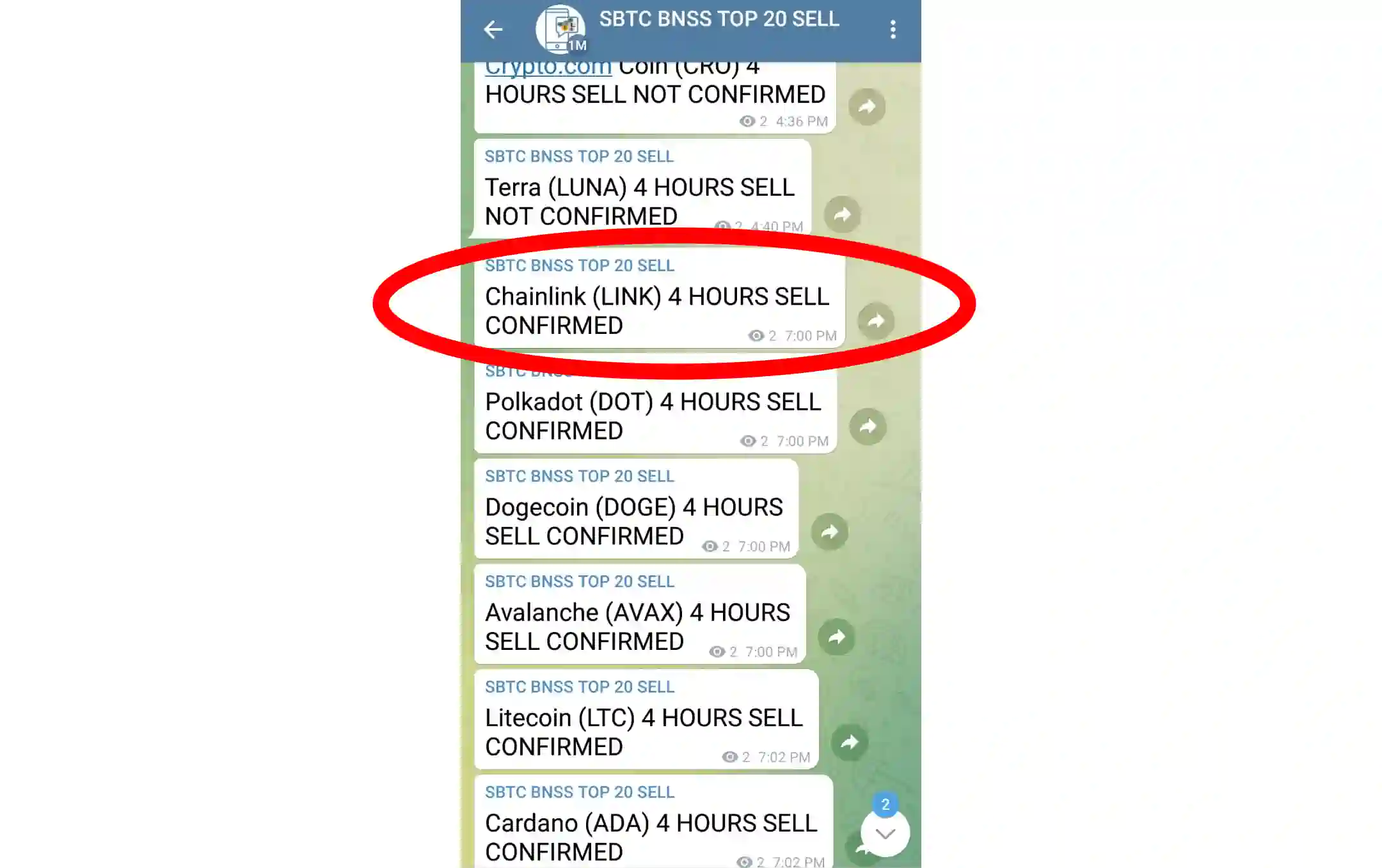Open the overflow menu
The image size is (1382, 868).
tap(893, 29)
